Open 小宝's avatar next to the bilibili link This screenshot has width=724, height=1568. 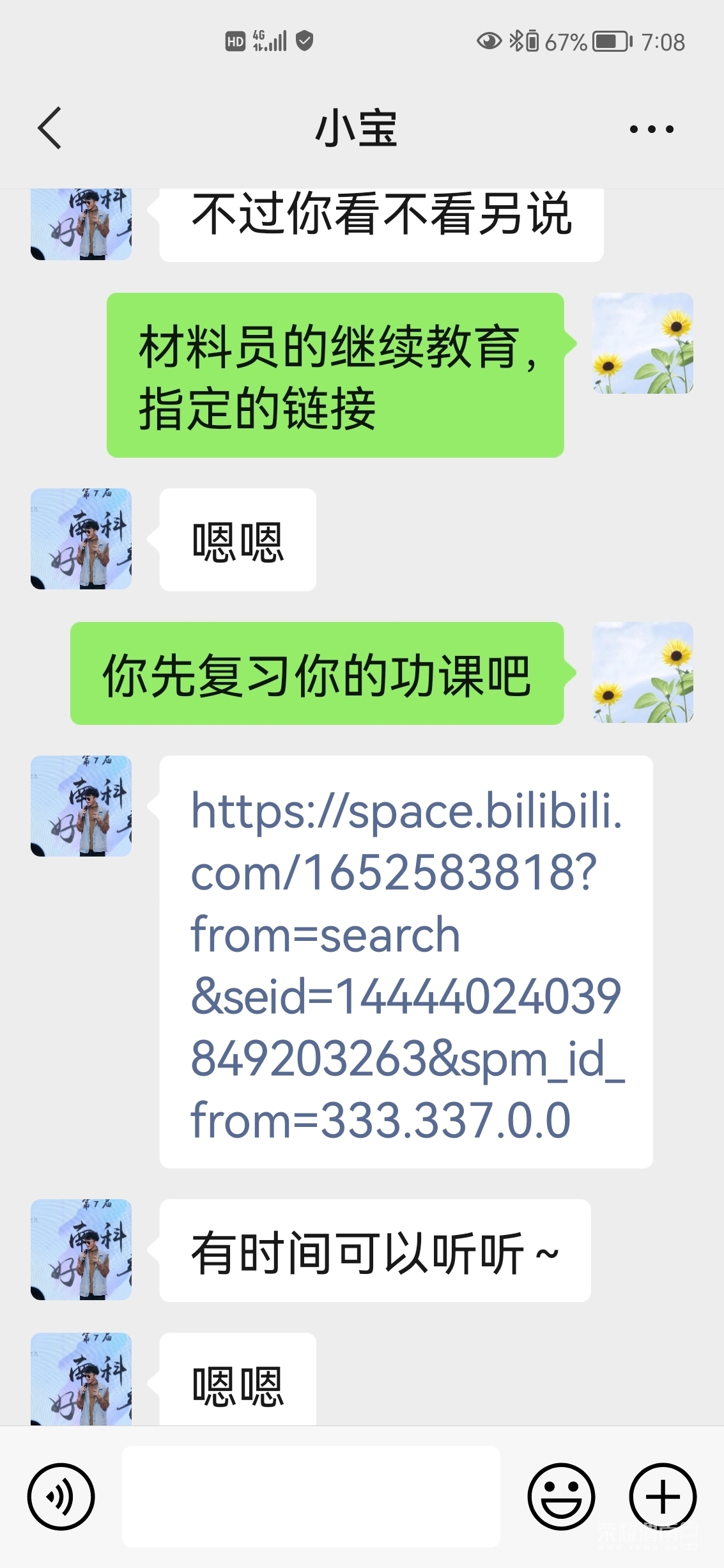click(81, 806)
